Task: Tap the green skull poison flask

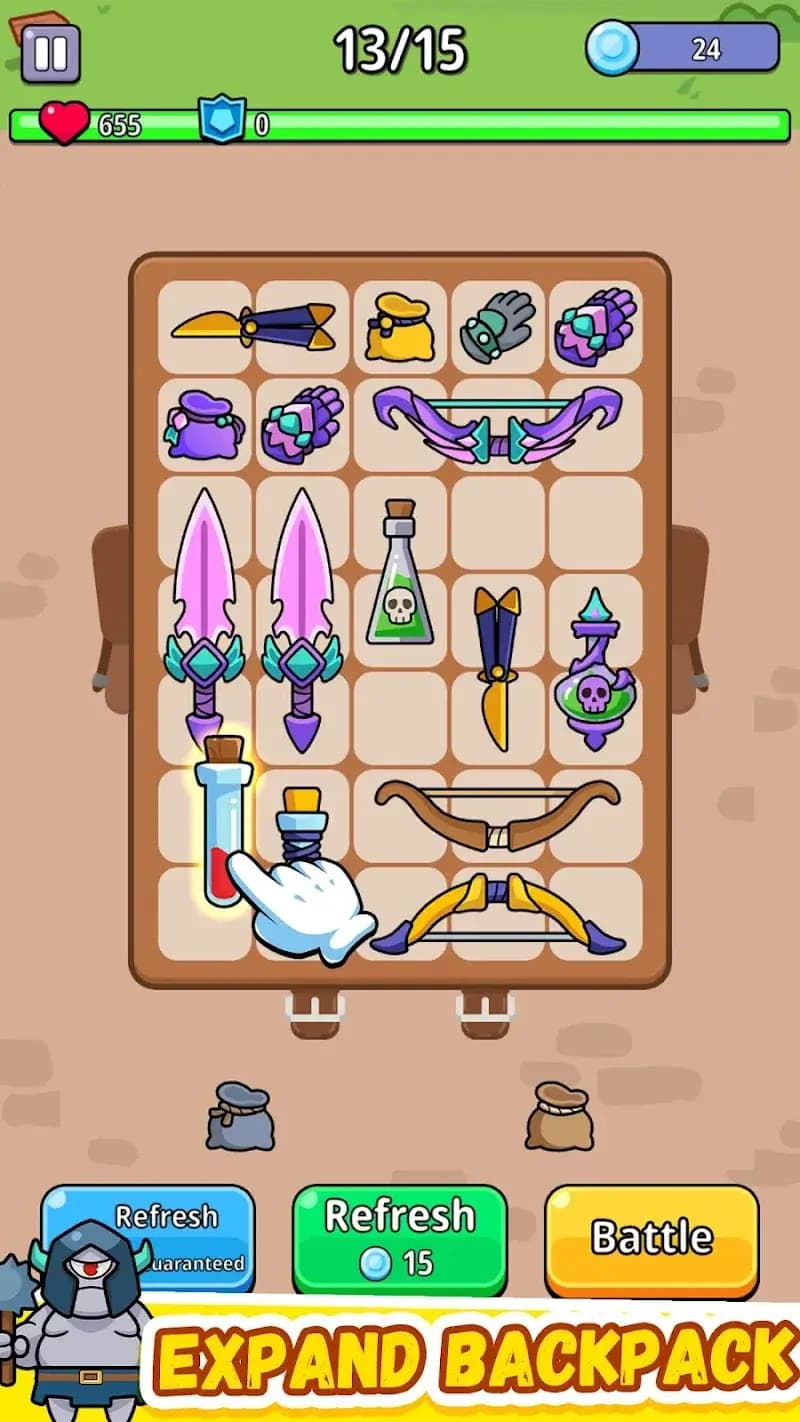Action: pos(400,575)
